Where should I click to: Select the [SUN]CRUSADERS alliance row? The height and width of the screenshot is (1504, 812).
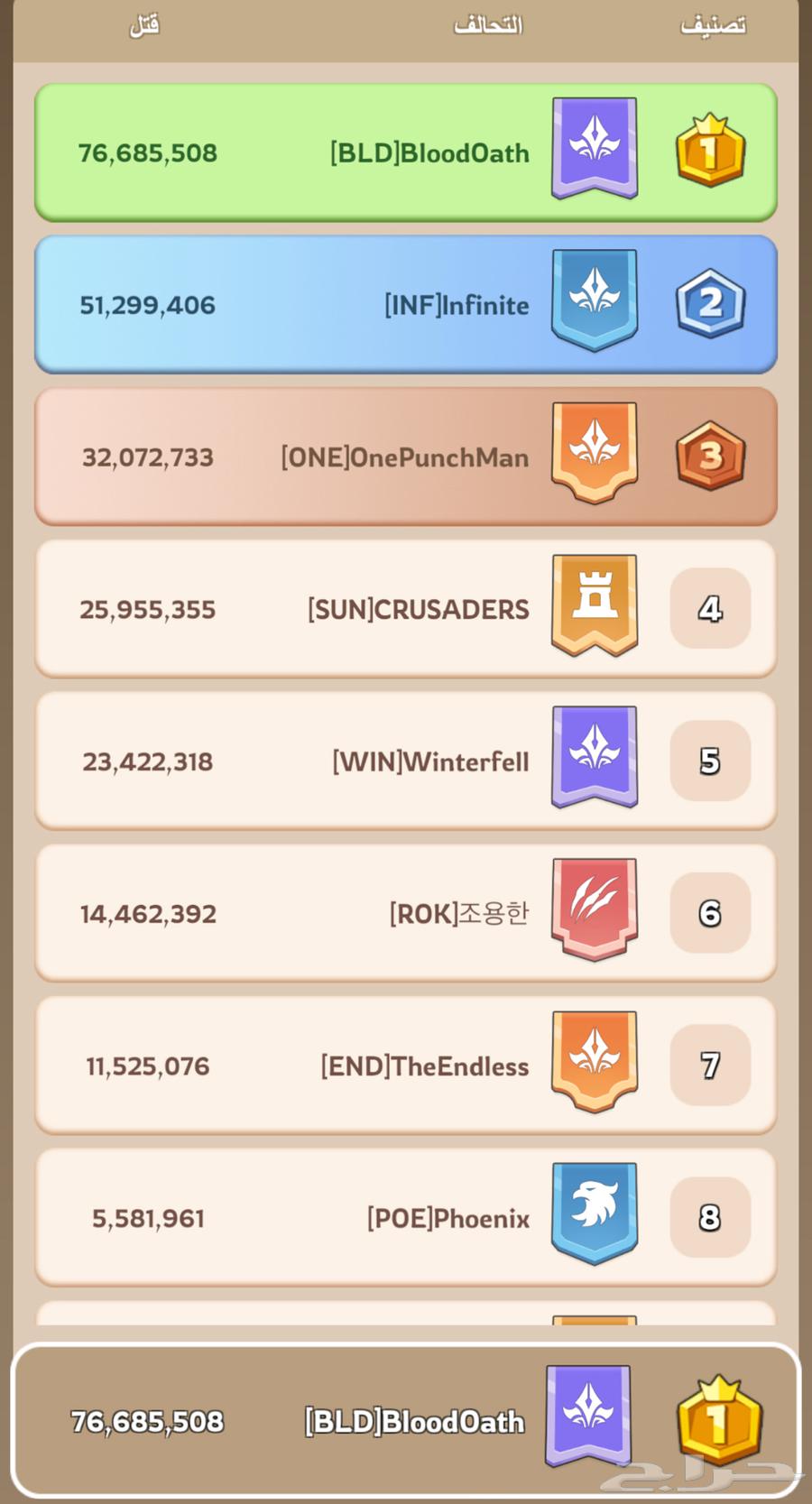point(406,609)
